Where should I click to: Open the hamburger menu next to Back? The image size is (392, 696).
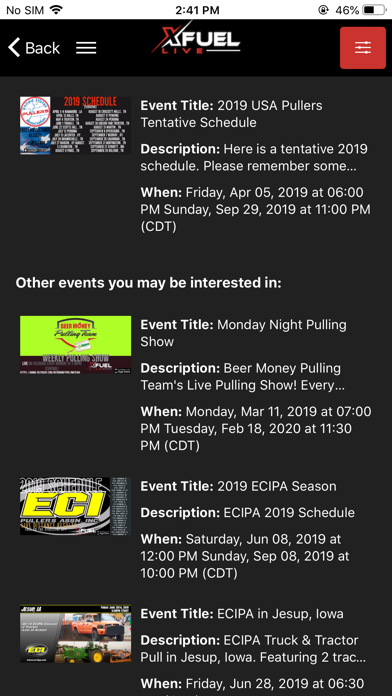point(86,48)
